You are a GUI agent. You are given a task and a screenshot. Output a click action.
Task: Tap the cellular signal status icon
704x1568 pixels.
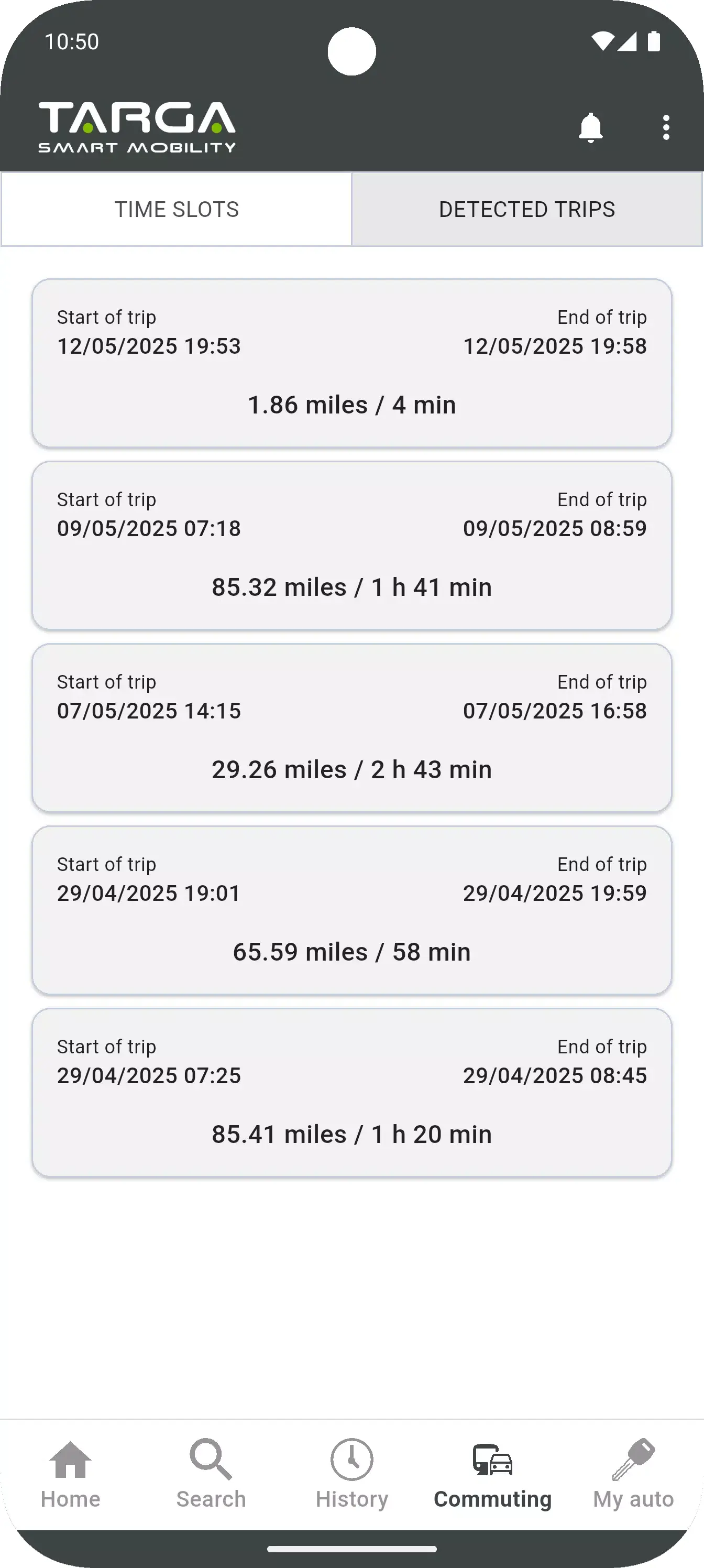(x=628, y=41)
